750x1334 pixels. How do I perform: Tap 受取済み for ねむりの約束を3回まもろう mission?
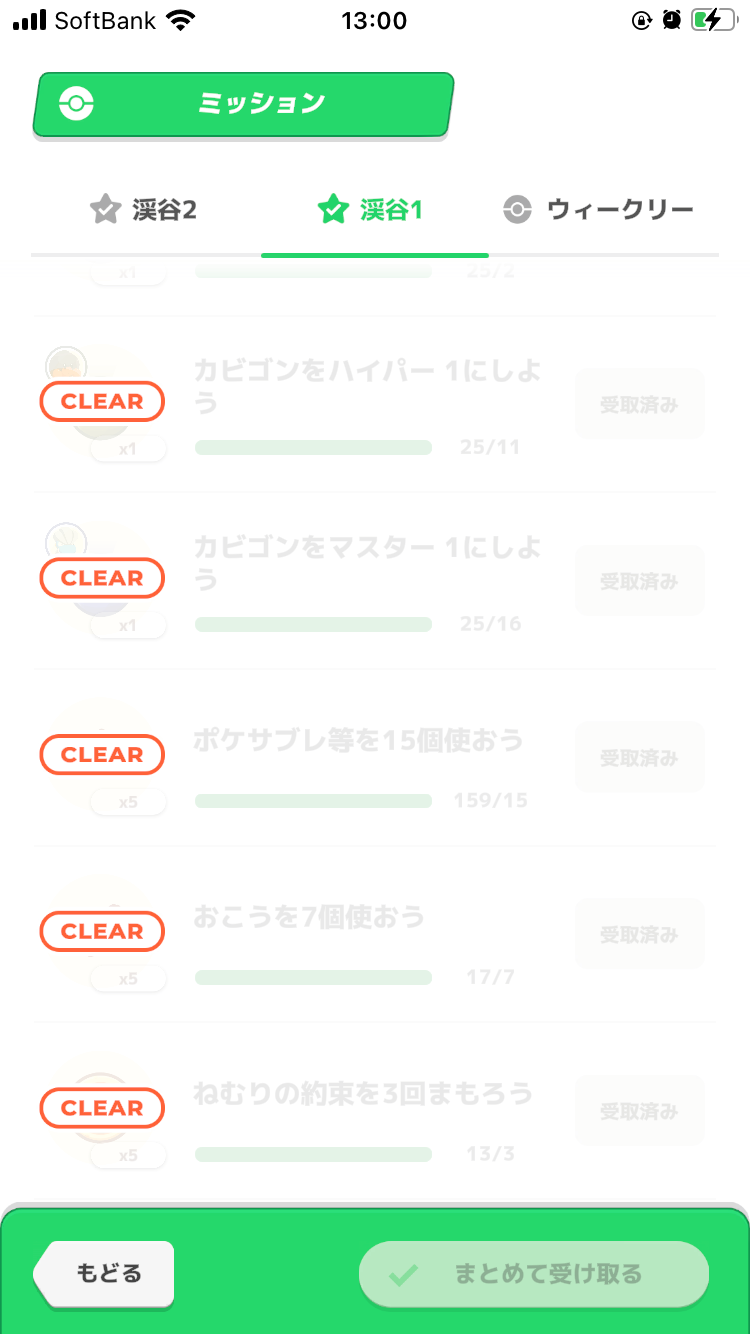(x=639, y=1111)
